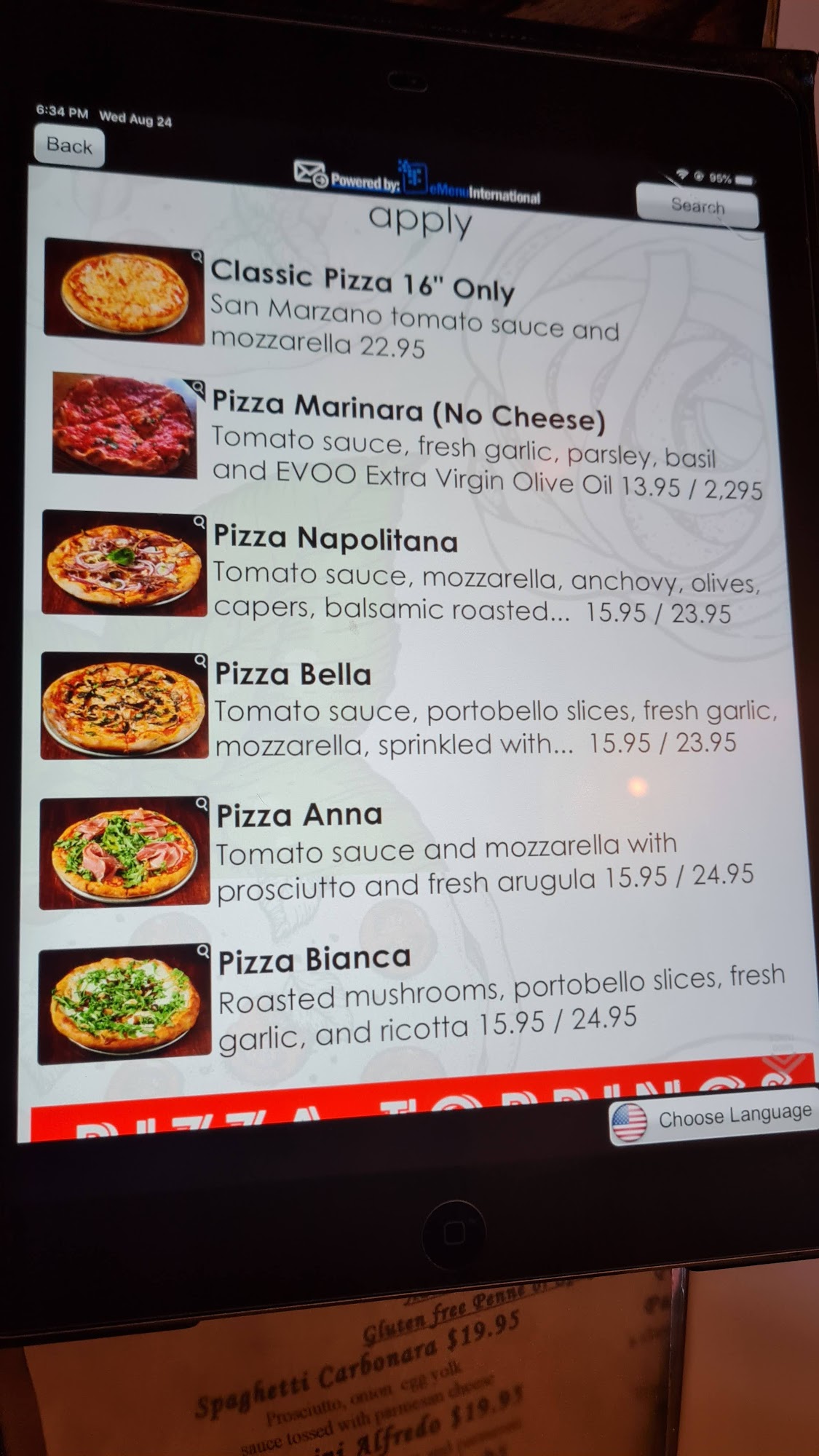
Task: Enlarge the Pizza Anna photo
Action: pos(124,853)
